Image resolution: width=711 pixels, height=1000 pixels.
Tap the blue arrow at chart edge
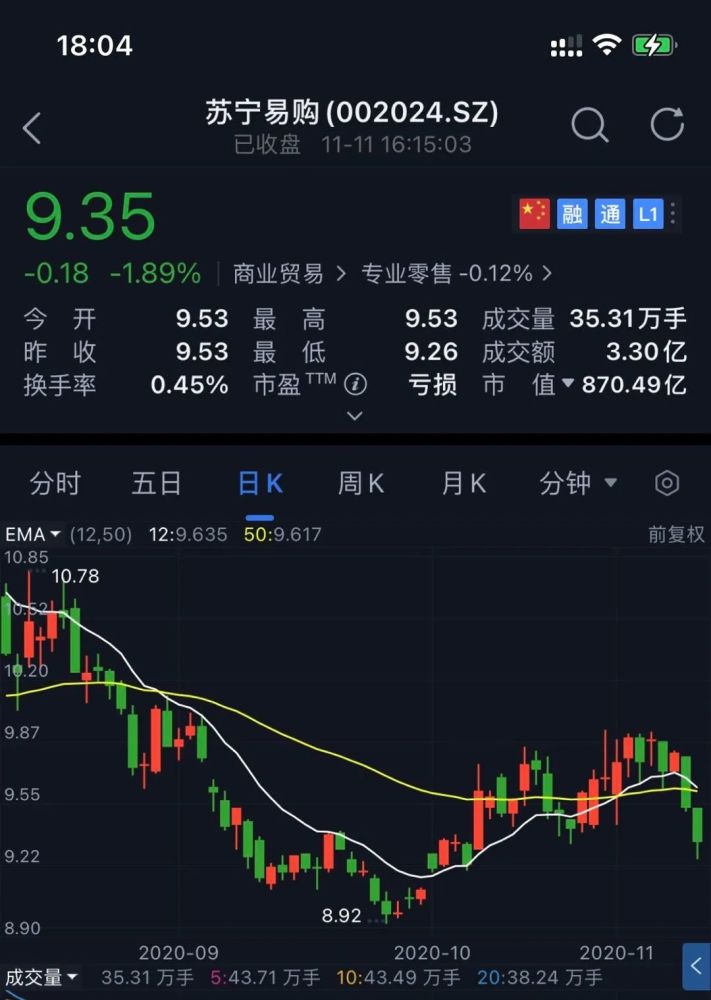click(x=696, y=966)
